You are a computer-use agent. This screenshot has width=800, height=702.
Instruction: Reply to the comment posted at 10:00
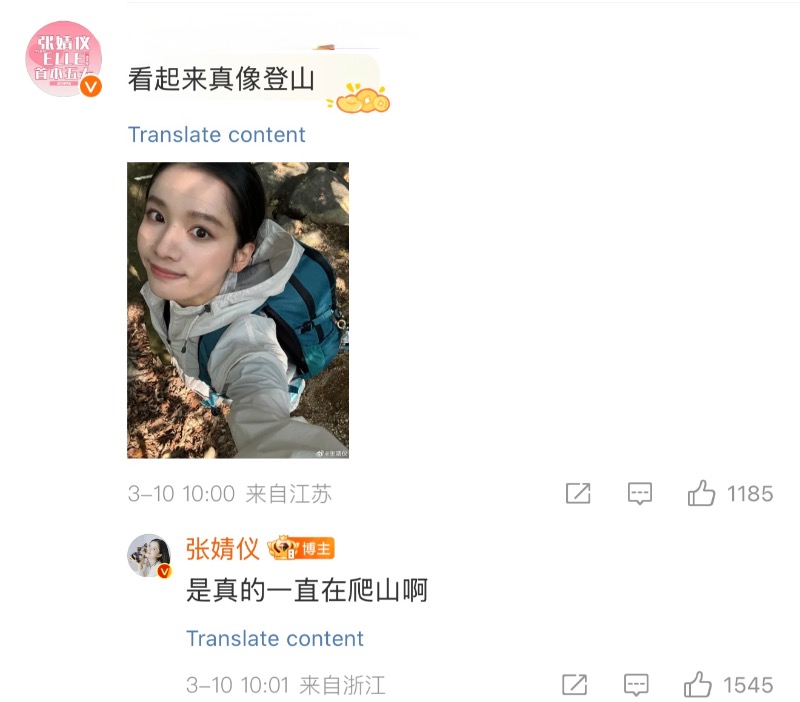[639, 493]
